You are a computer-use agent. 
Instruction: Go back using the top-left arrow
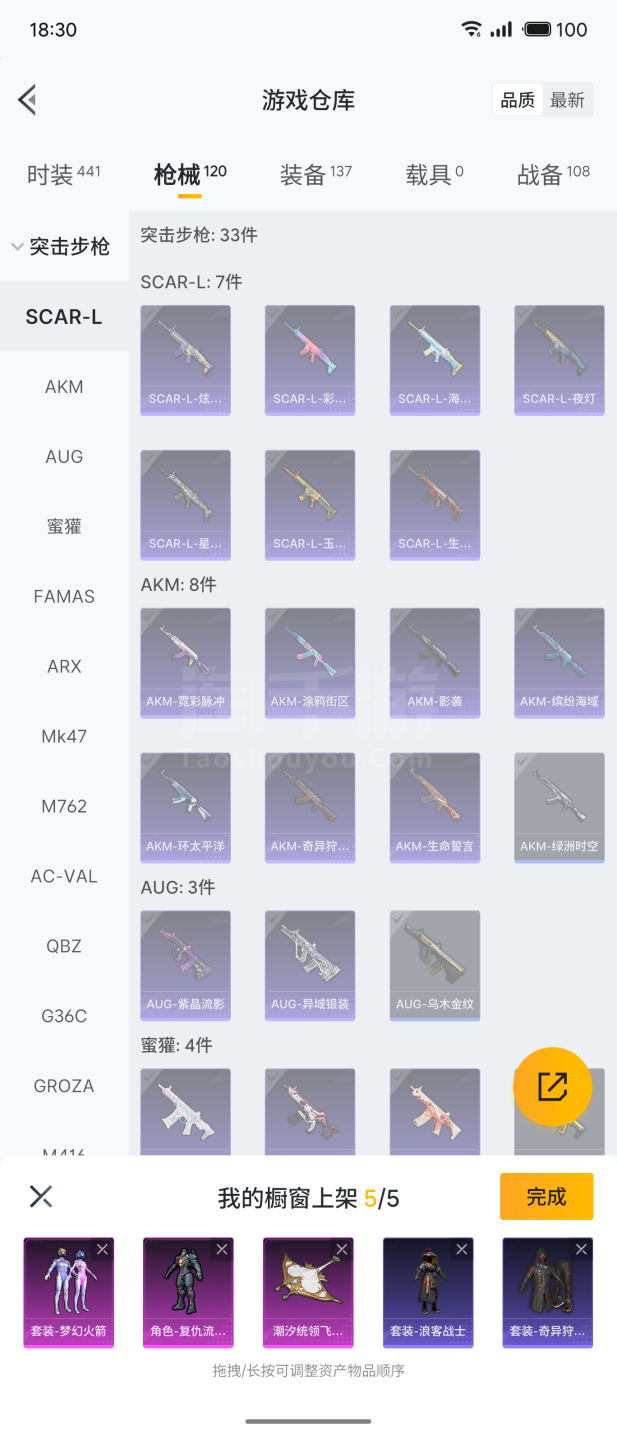[x=28, y=100]
